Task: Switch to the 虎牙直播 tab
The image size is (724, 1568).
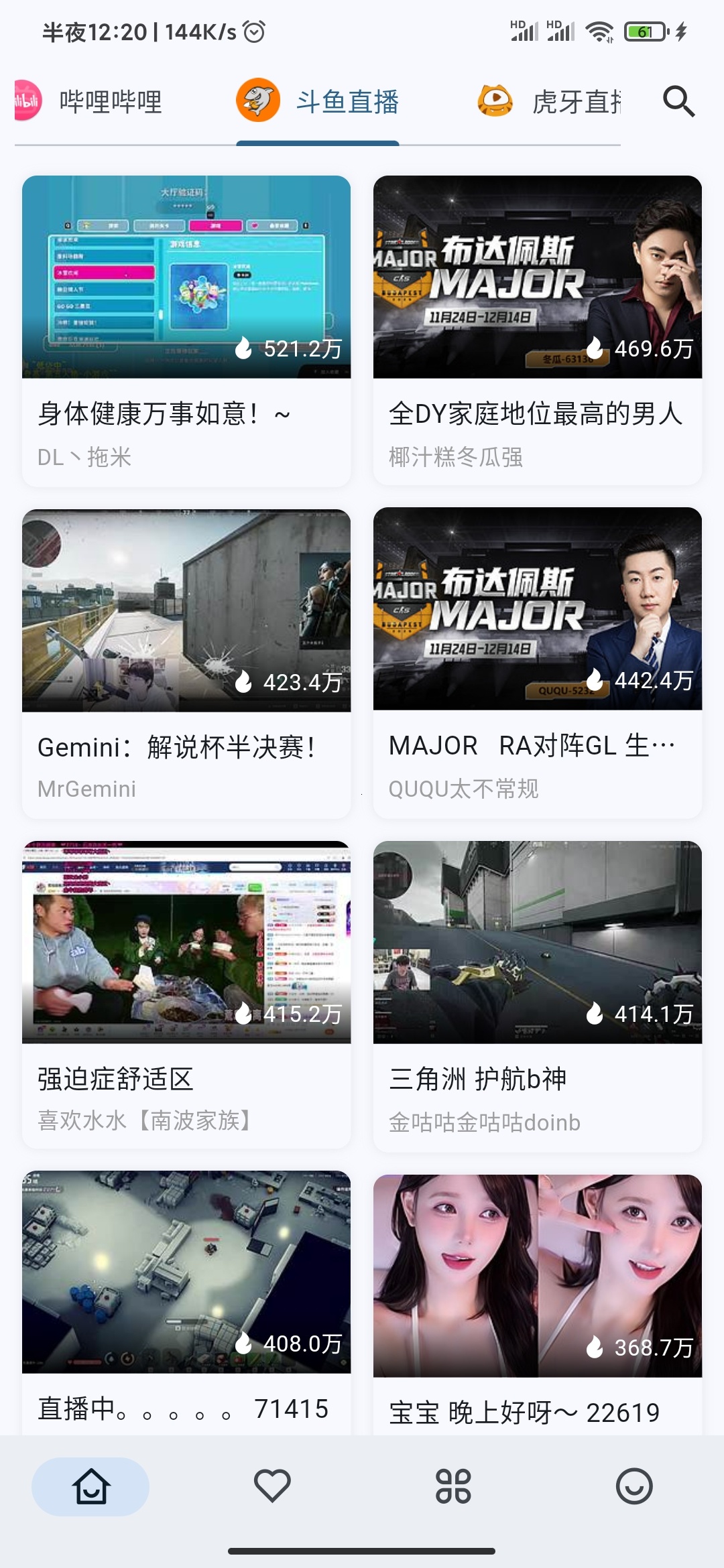Action: click(550, 102)
